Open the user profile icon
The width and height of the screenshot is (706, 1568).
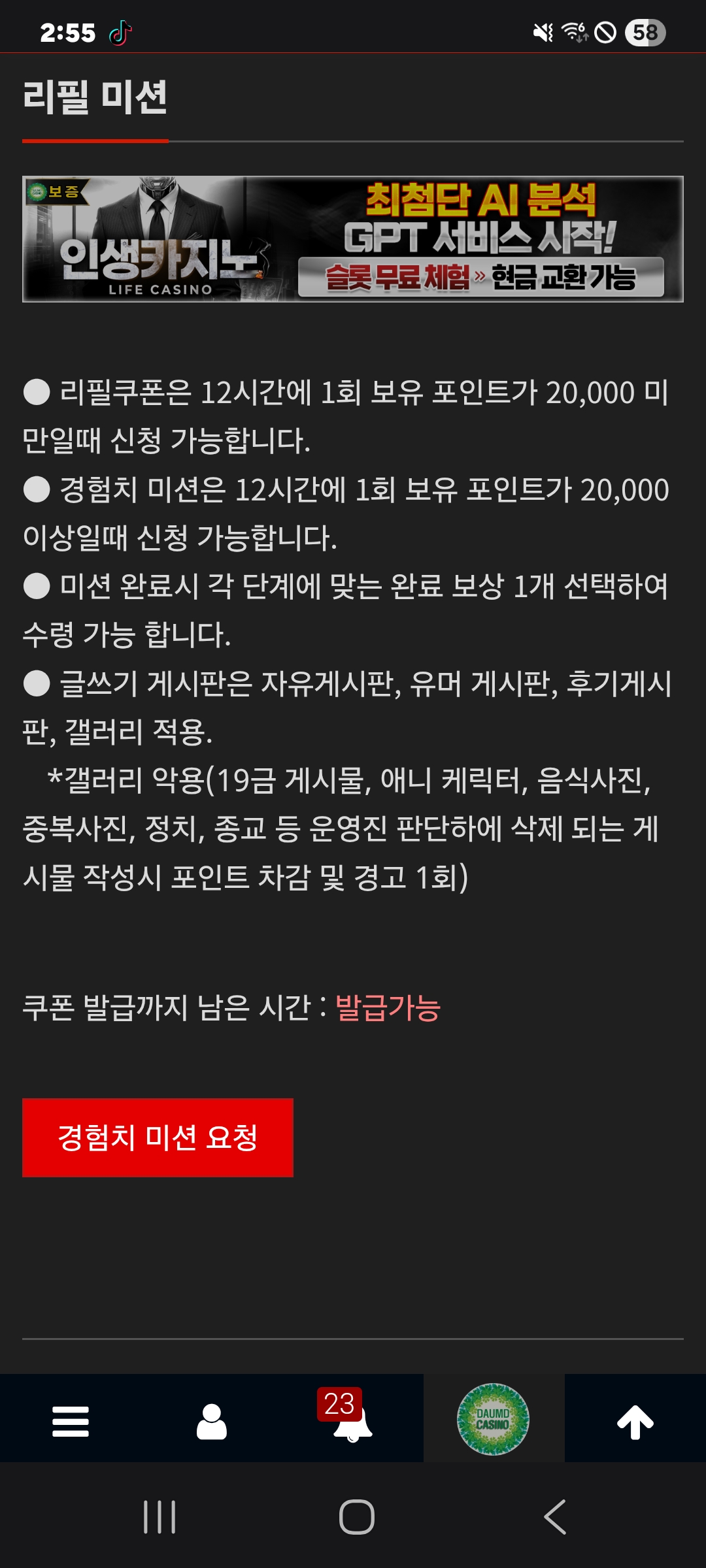212,1421
